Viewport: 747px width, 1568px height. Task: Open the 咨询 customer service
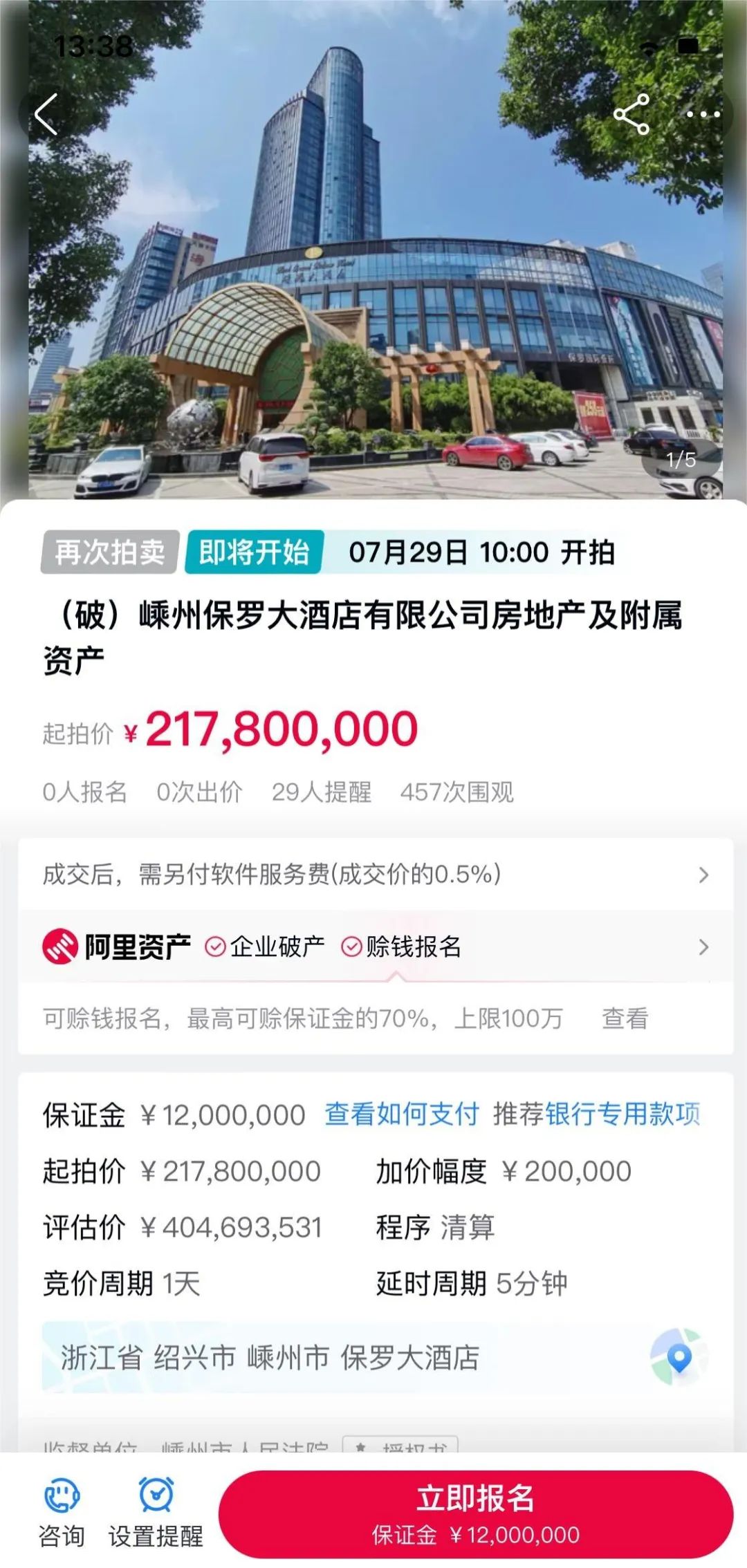(62, 1512)
